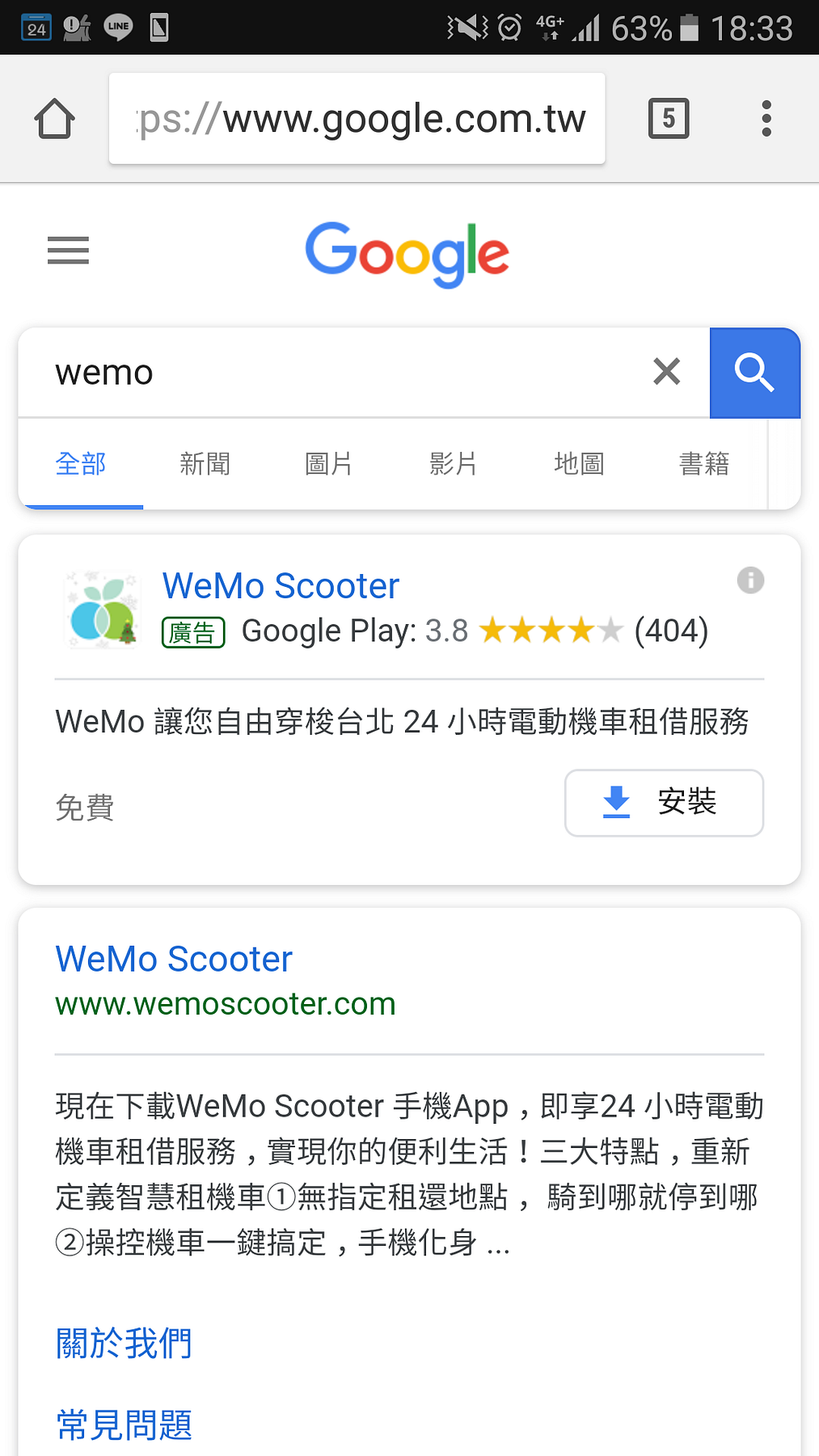
Task: View ad info icon on WeMo ad
Action: pyautogui.click(x=750, y=580)
